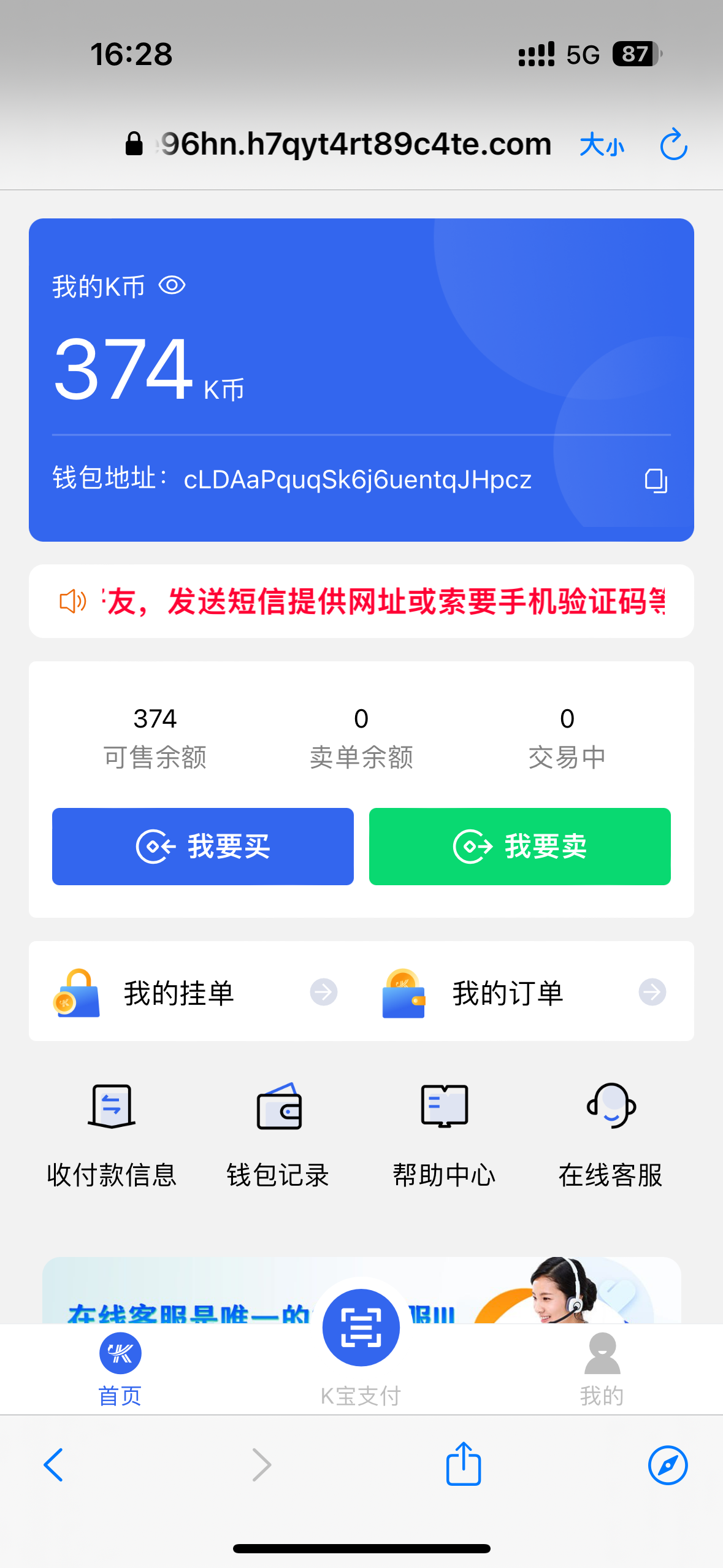Open the browser compass icon
This screenshot has height=1568, width=723.
(668, 1464)
